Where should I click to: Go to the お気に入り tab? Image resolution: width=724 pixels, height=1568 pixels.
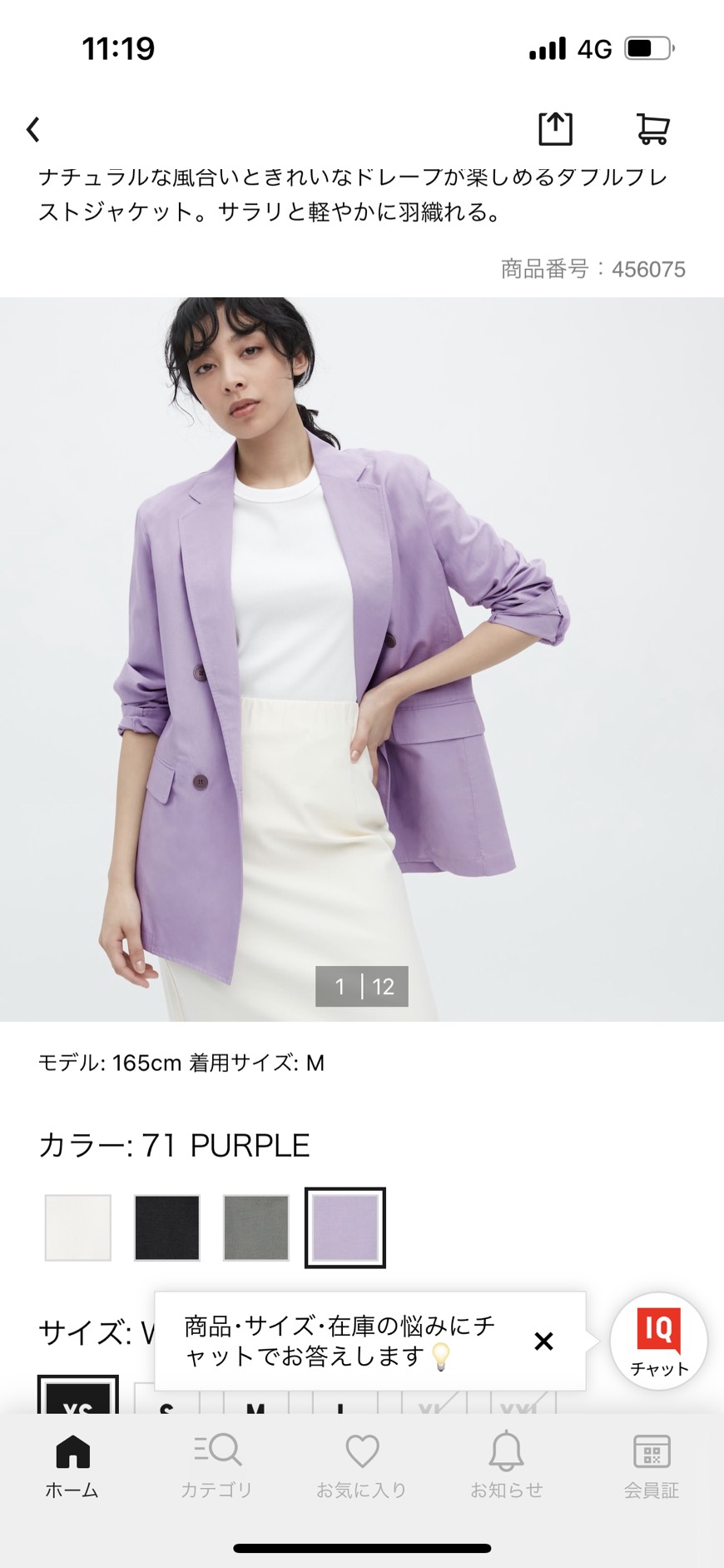(362, 1467)
